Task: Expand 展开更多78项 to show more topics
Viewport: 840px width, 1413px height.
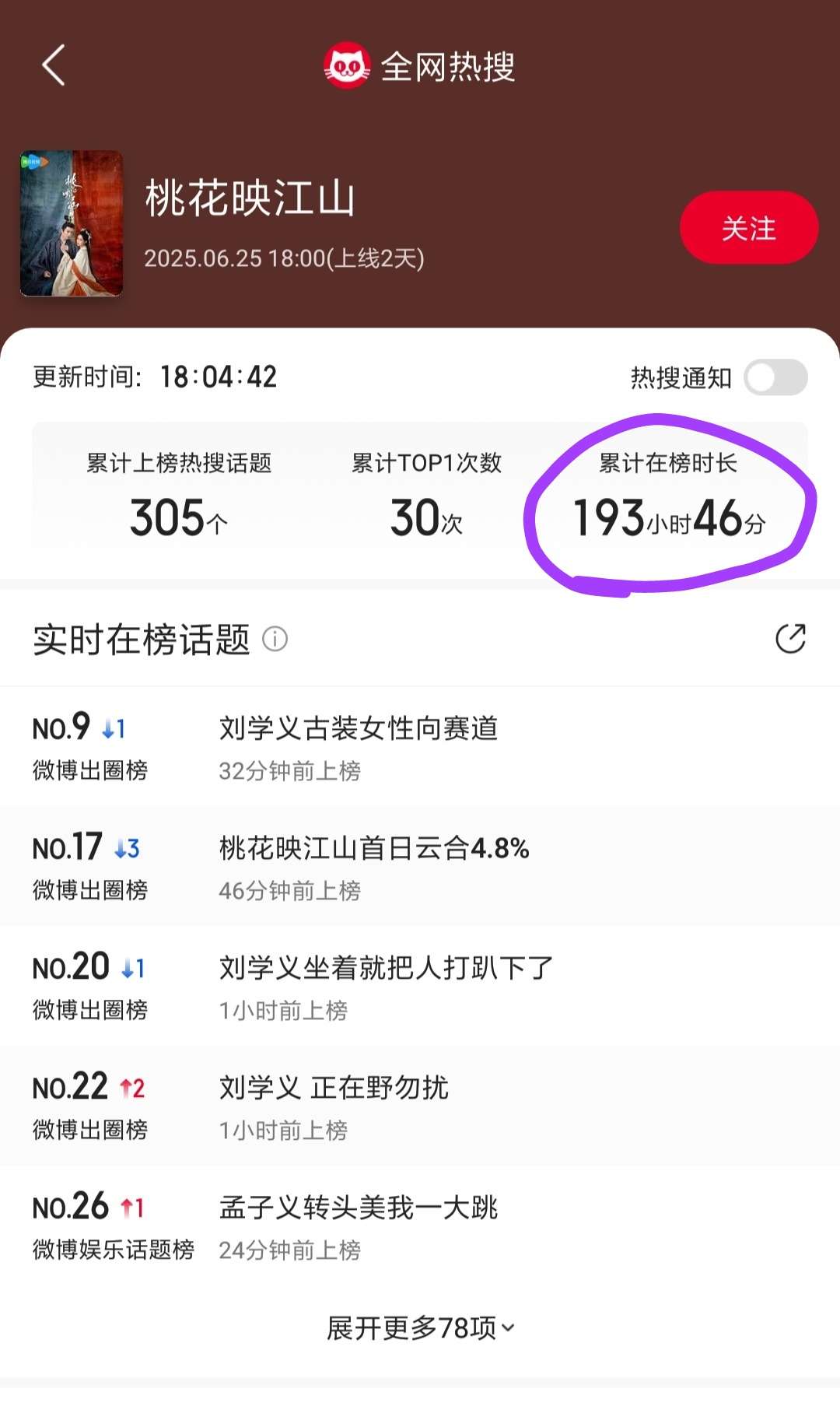Action: [420, 1327]
